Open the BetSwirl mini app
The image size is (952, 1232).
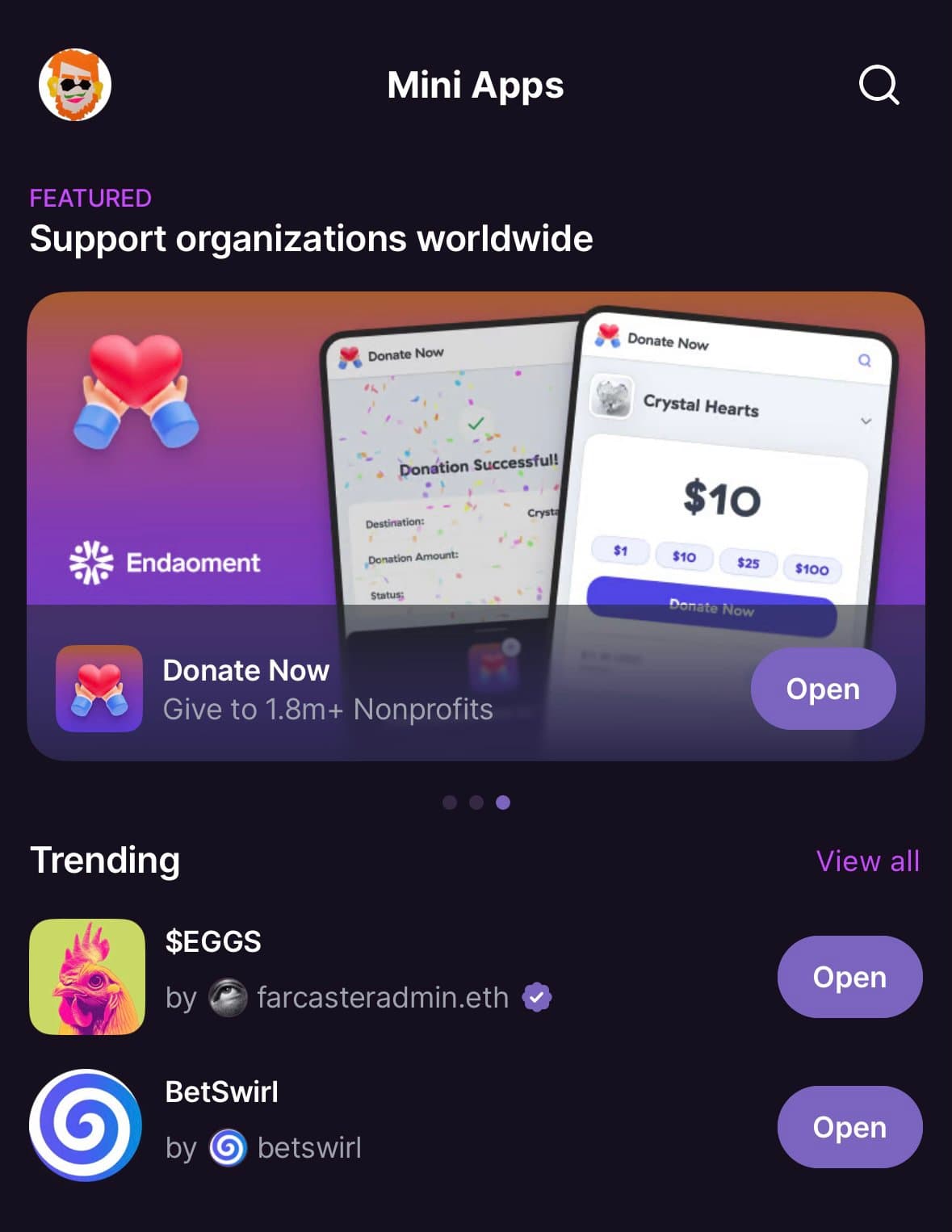[x=849, y=1127]
